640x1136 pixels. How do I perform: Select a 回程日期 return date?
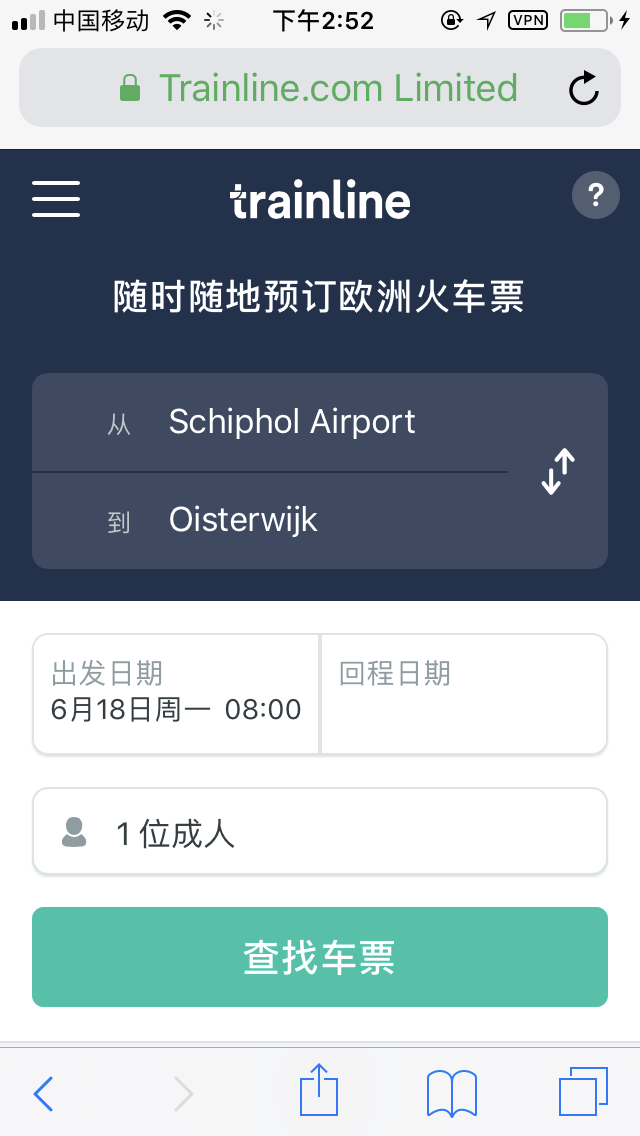click(x=464, y=694)
